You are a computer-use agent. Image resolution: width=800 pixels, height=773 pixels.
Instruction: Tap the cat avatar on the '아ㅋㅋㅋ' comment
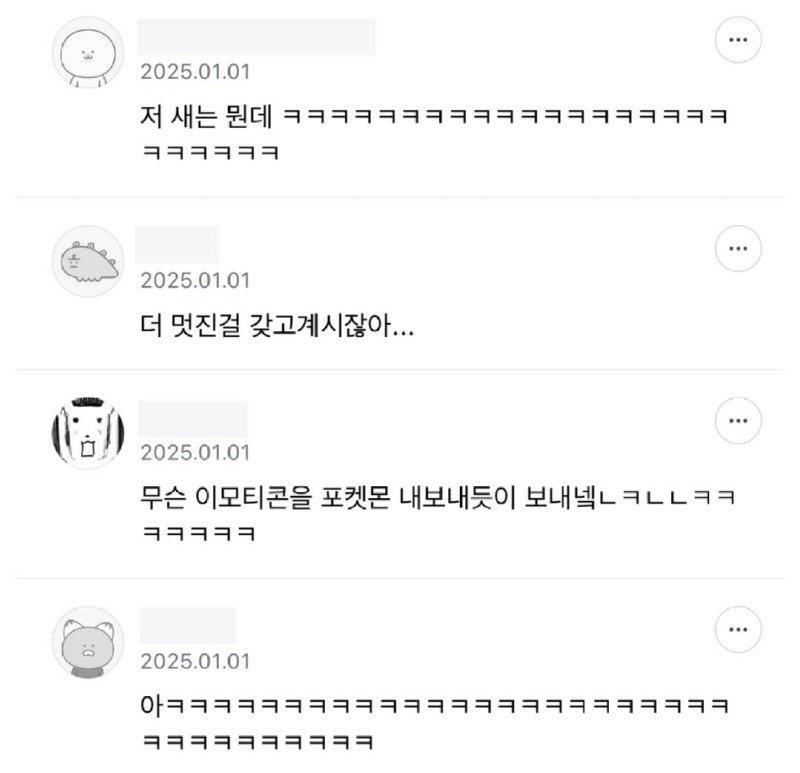coord(87,641)
